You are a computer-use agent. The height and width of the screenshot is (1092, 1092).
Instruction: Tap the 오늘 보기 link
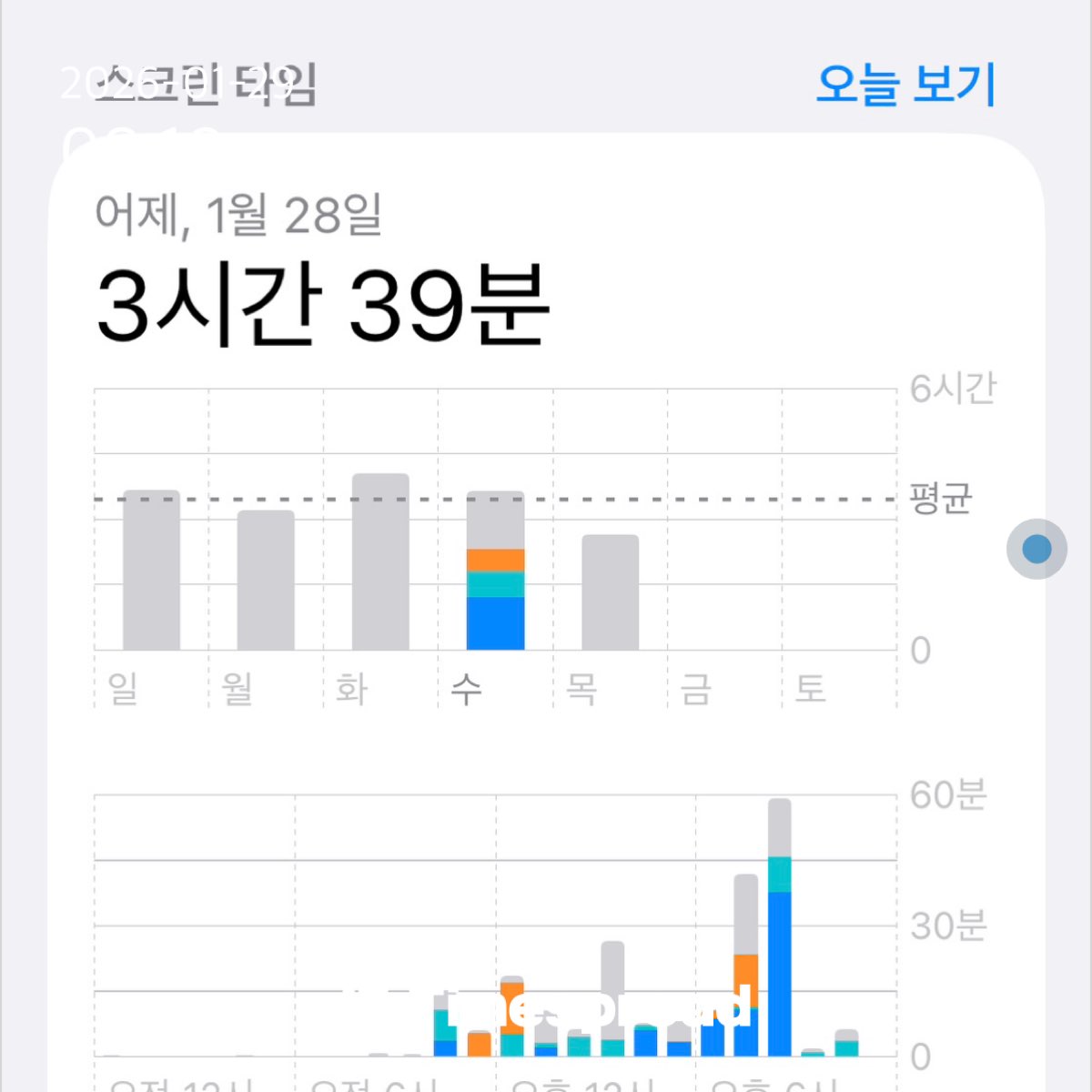point(905,85)
